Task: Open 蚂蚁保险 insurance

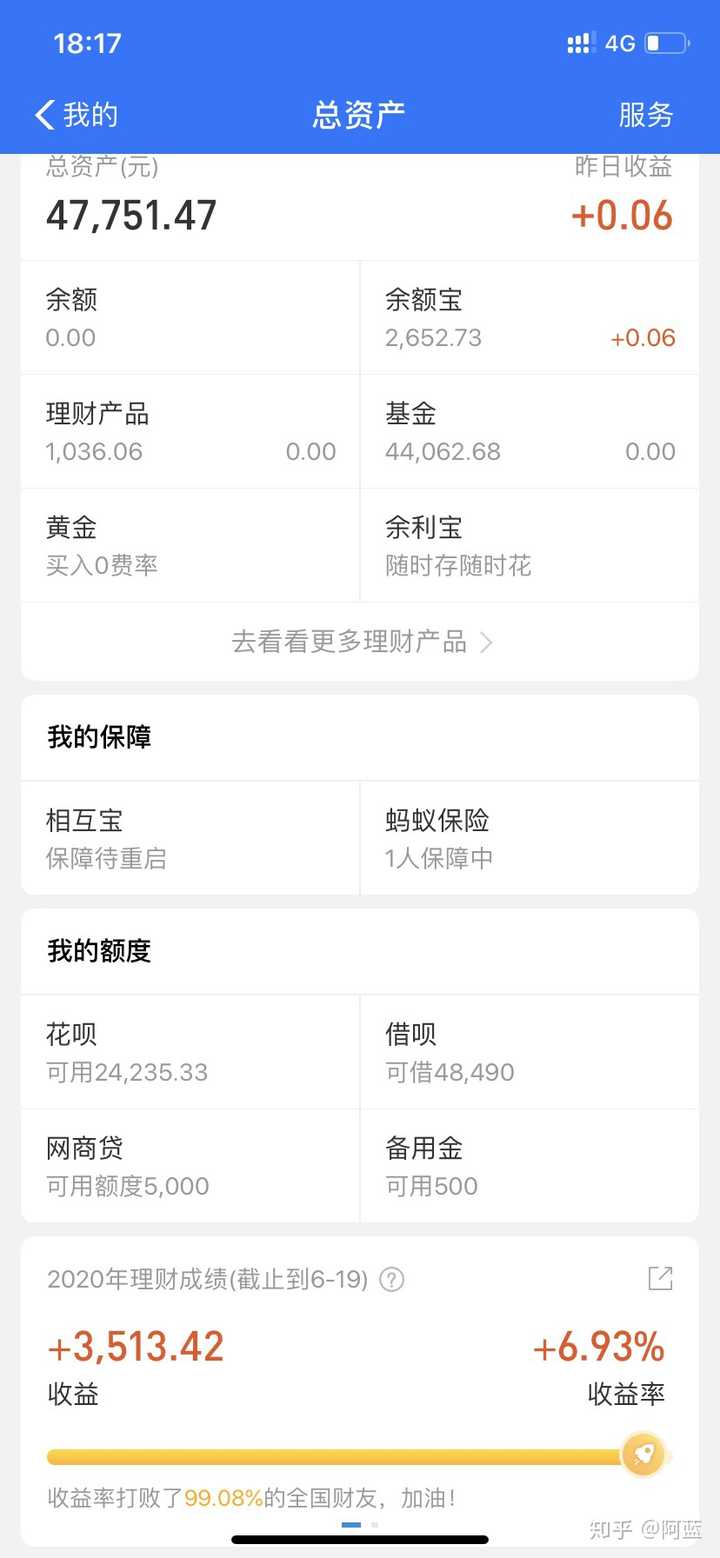Action: [x=530, y=838]
